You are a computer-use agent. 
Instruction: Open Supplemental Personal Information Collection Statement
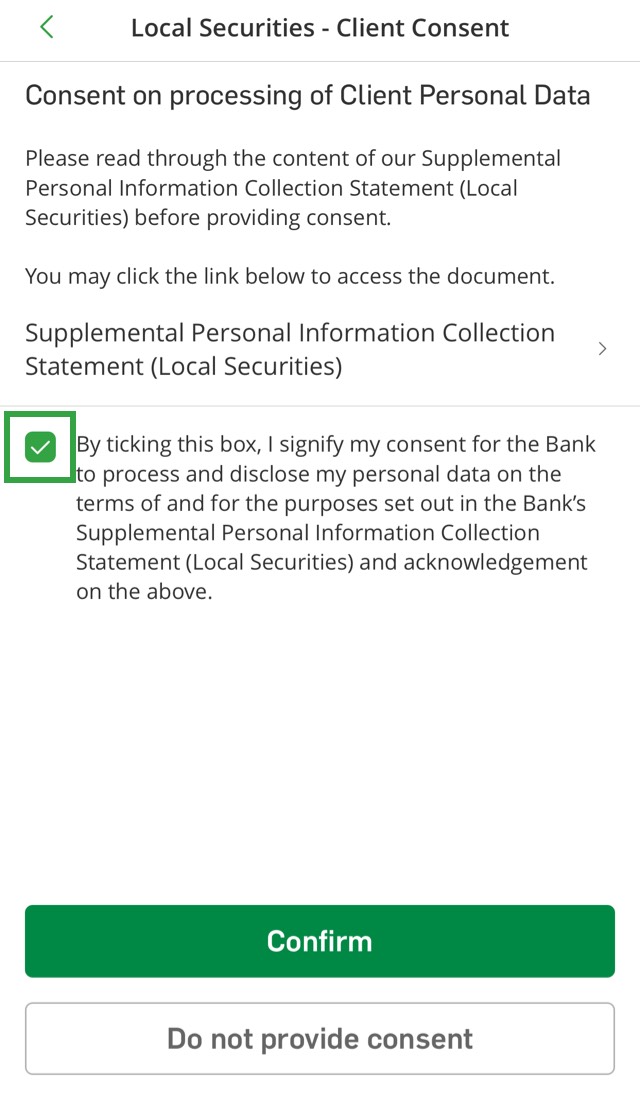320,349
